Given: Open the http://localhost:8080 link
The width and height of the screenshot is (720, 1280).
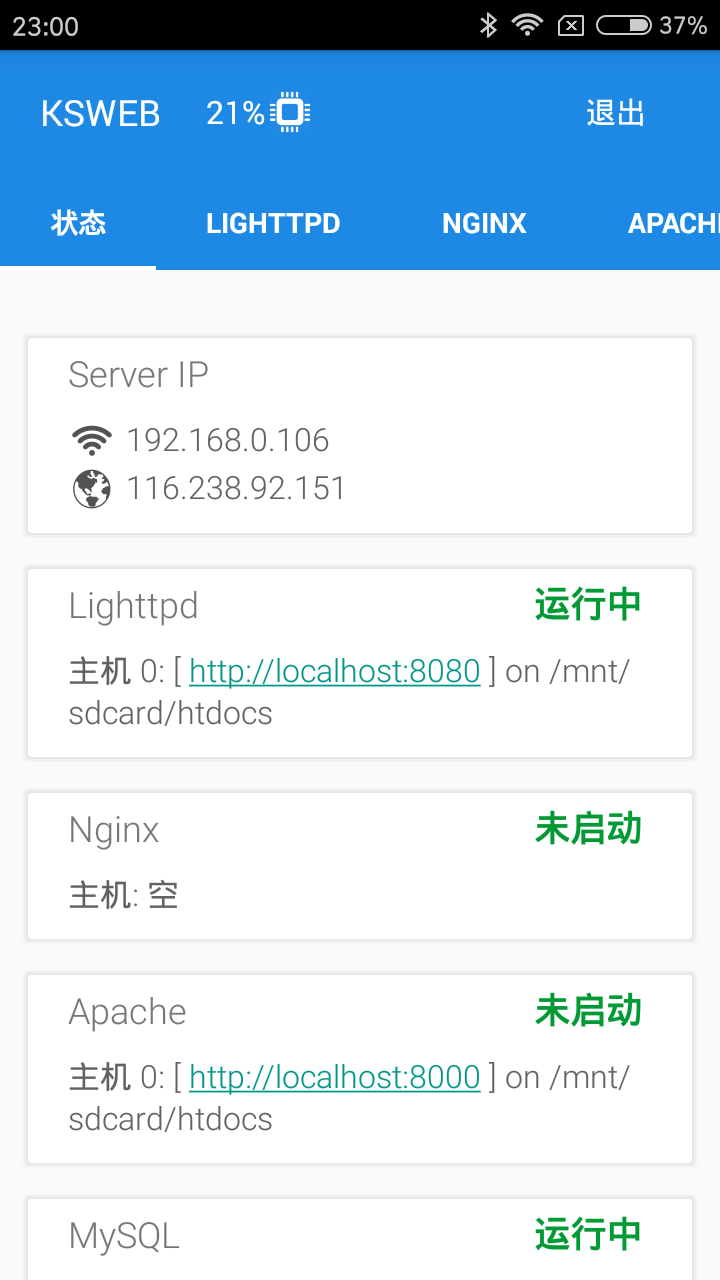Looking at the screenshot, I should click(335, 671).
